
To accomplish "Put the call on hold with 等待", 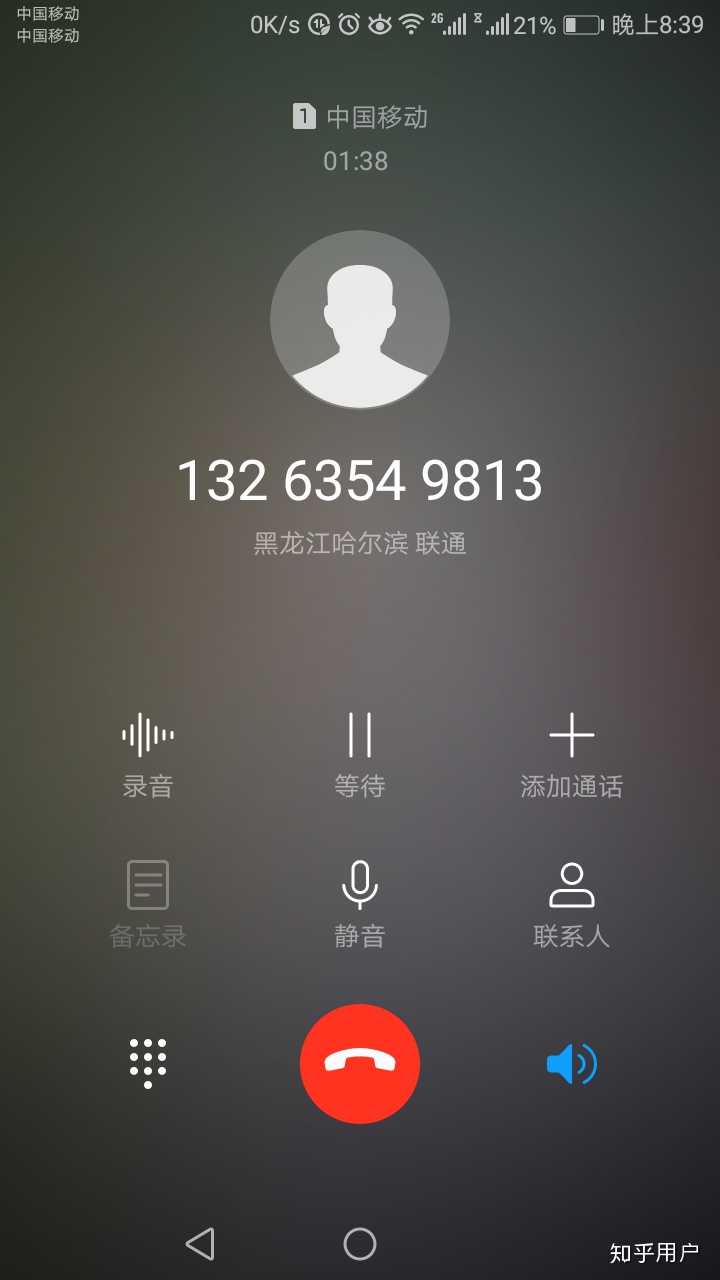I will click(360, 753).
